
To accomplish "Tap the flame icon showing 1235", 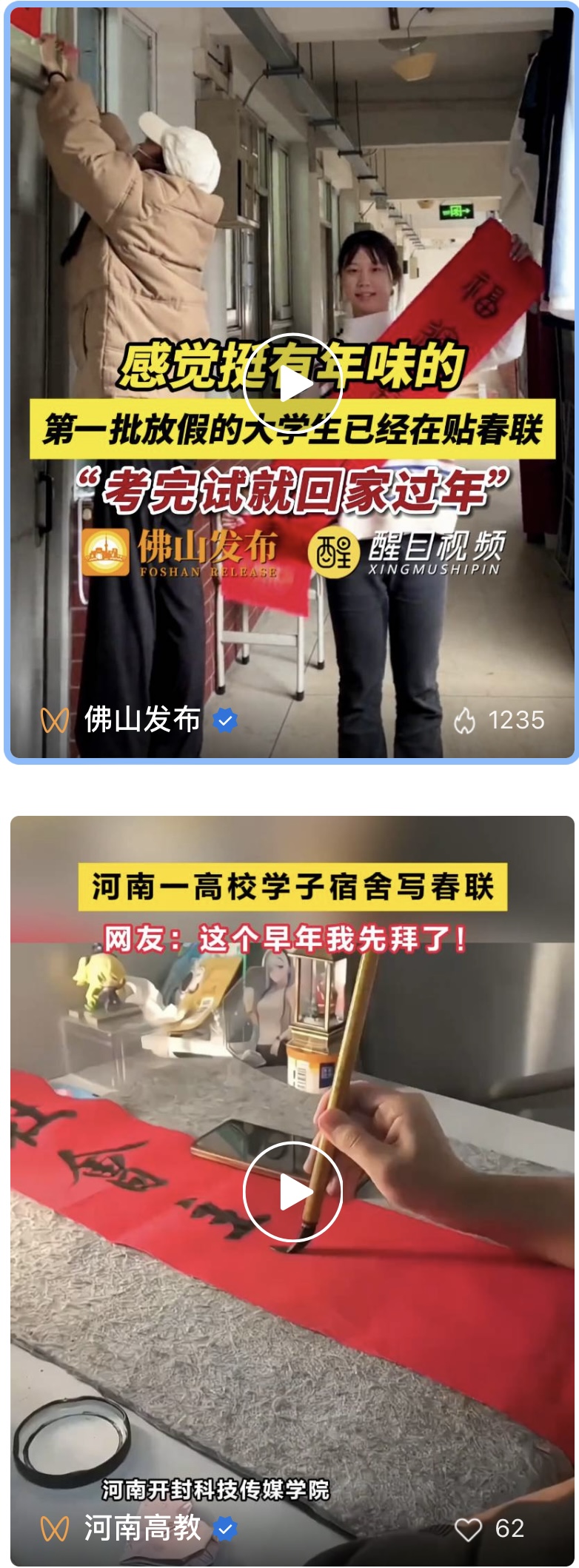I will click(x=465, y=720).
